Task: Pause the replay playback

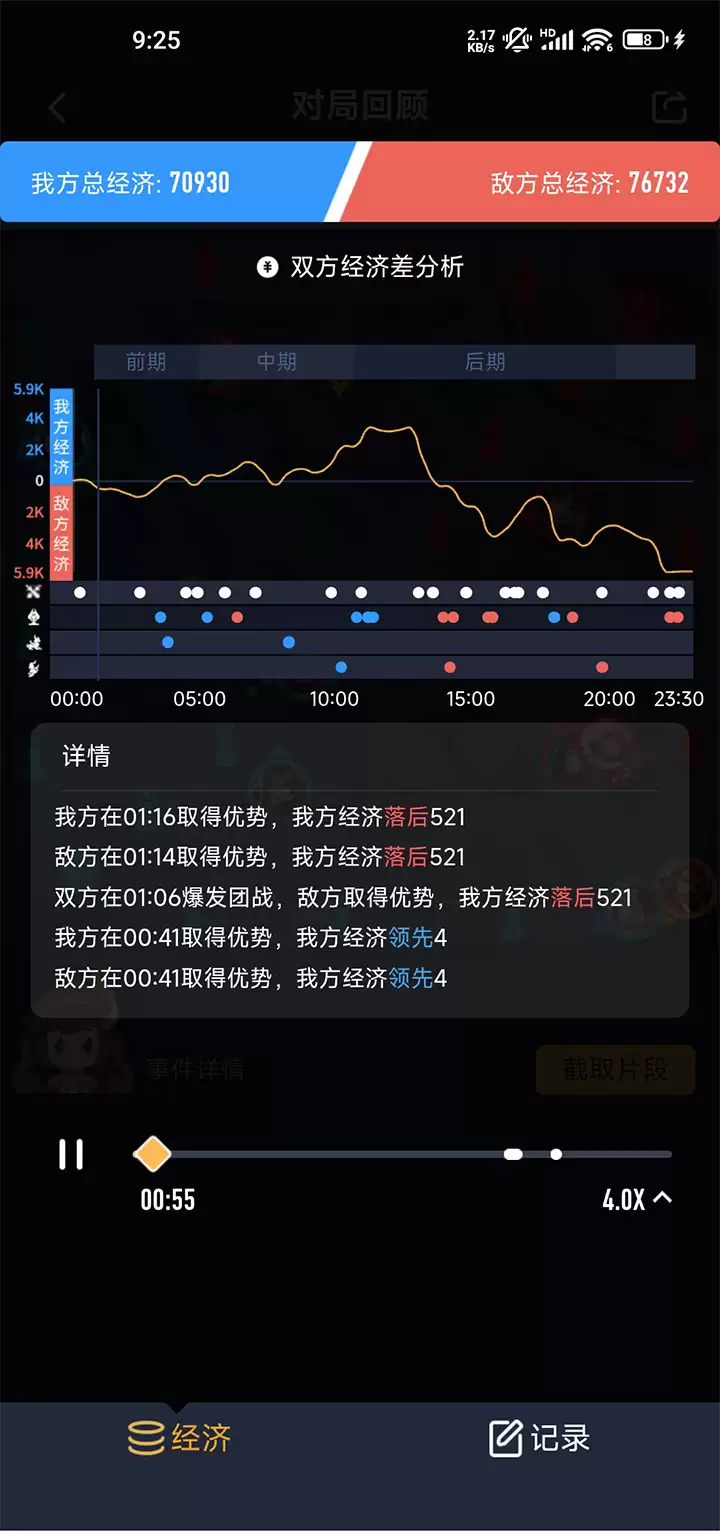Action: [71, 1154]
